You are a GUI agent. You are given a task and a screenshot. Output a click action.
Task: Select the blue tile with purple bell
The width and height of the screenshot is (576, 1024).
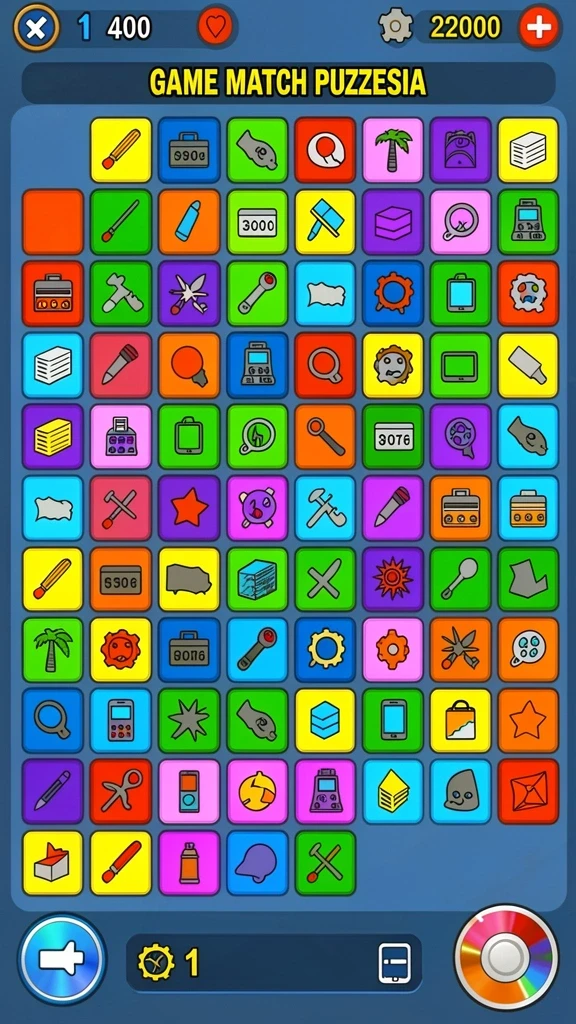point(257,863)
